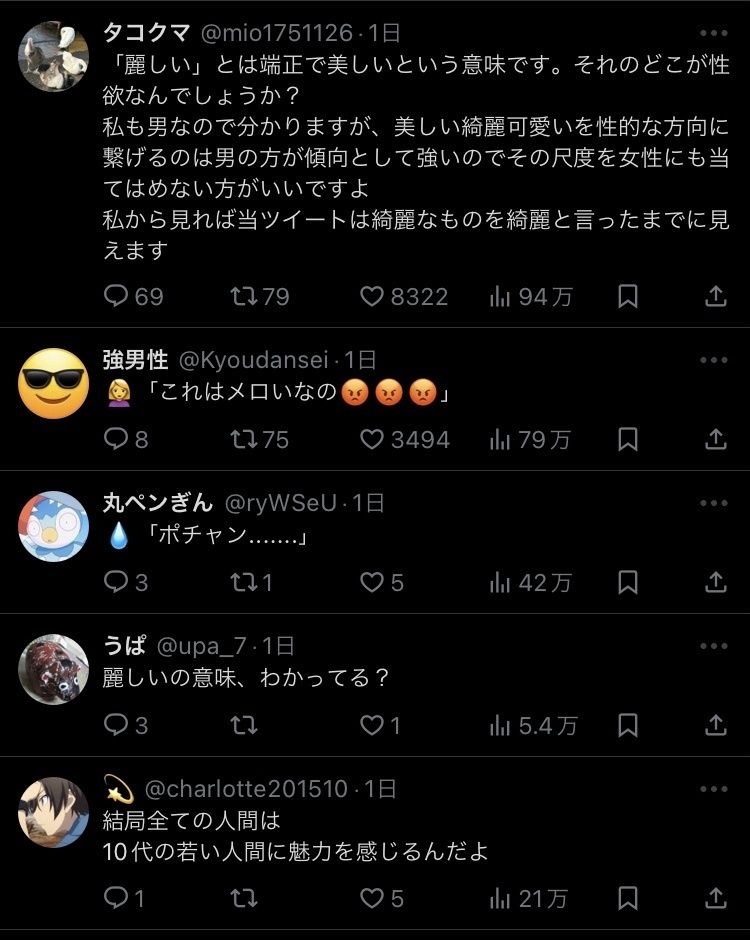The width and height of the screenshot is (750, 940).
Task: Reply to @charlotte201510's post
Action: tap(117, 899)
